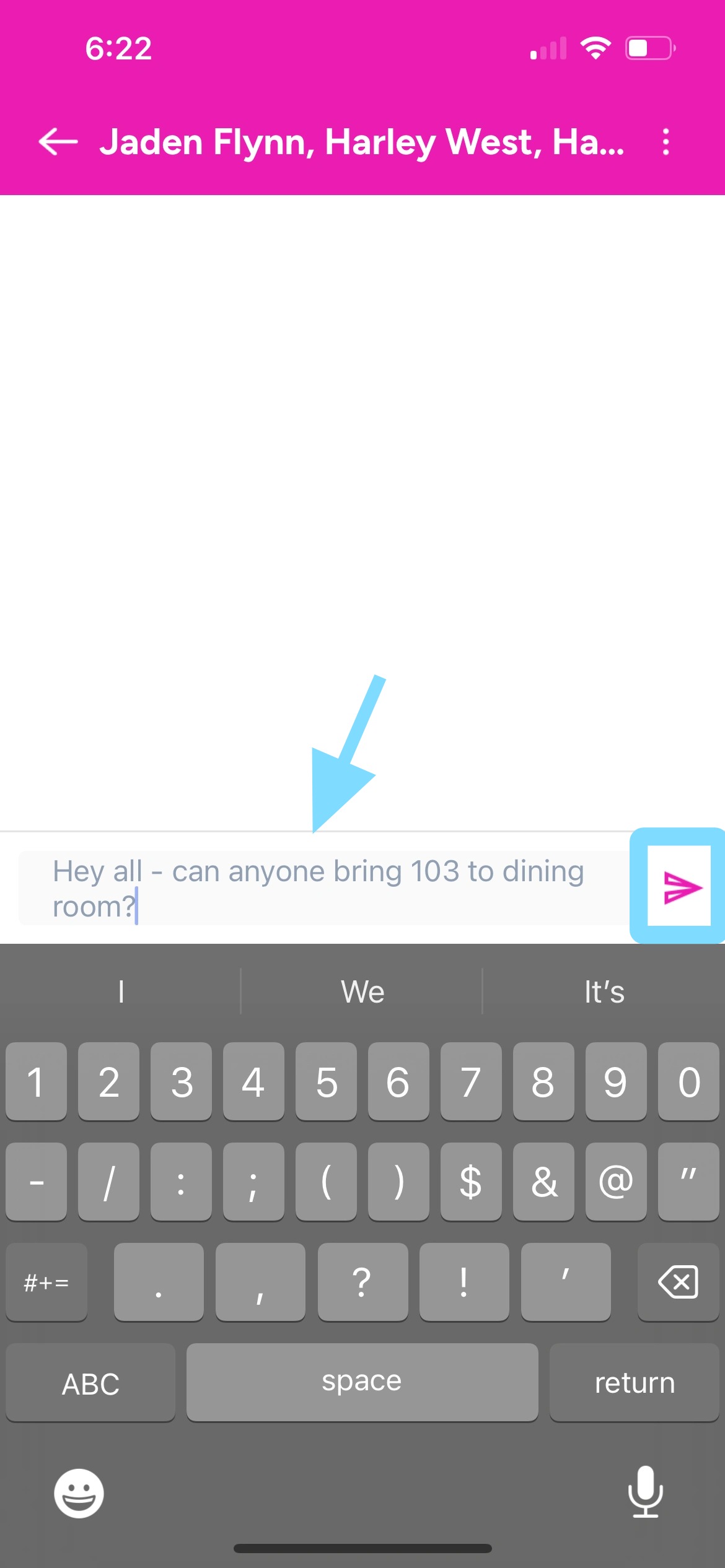Go back from the group chat

coord(58,142)
